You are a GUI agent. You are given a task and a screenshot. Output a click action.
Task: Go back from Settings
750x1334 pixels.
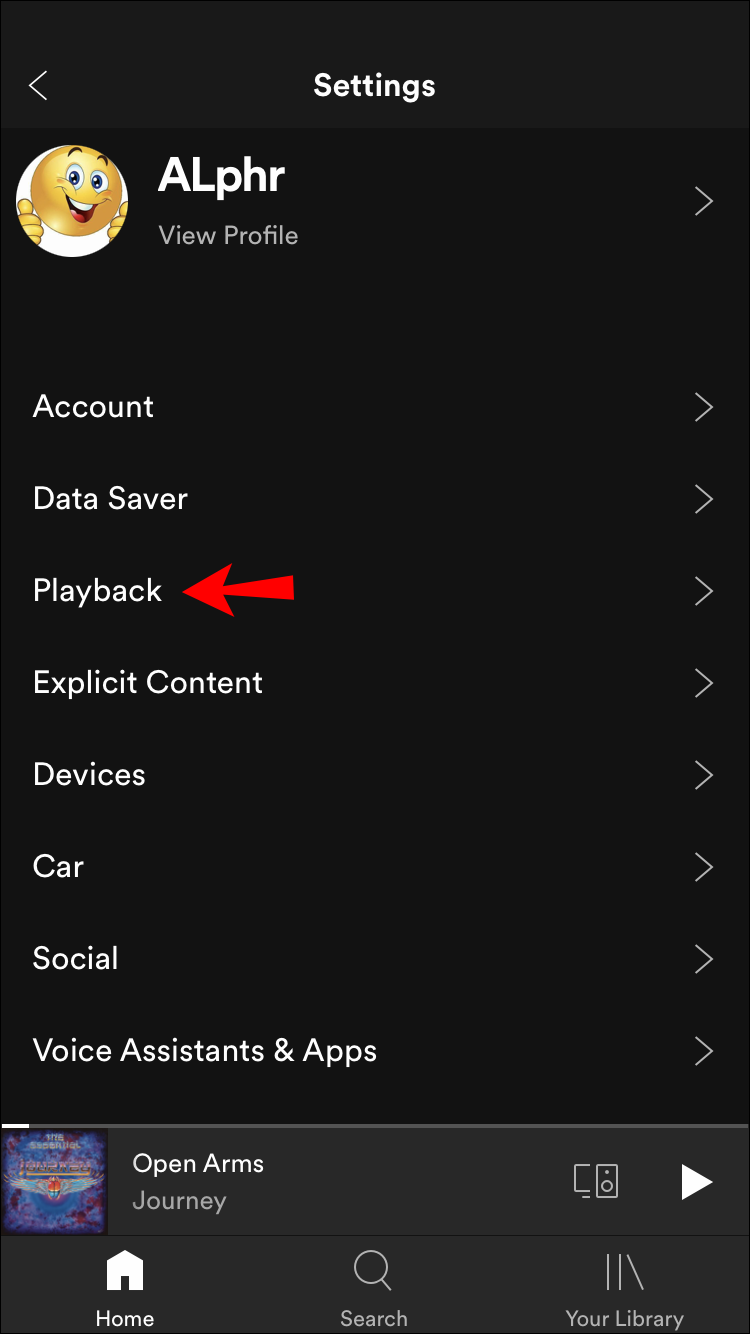point(39,85)
